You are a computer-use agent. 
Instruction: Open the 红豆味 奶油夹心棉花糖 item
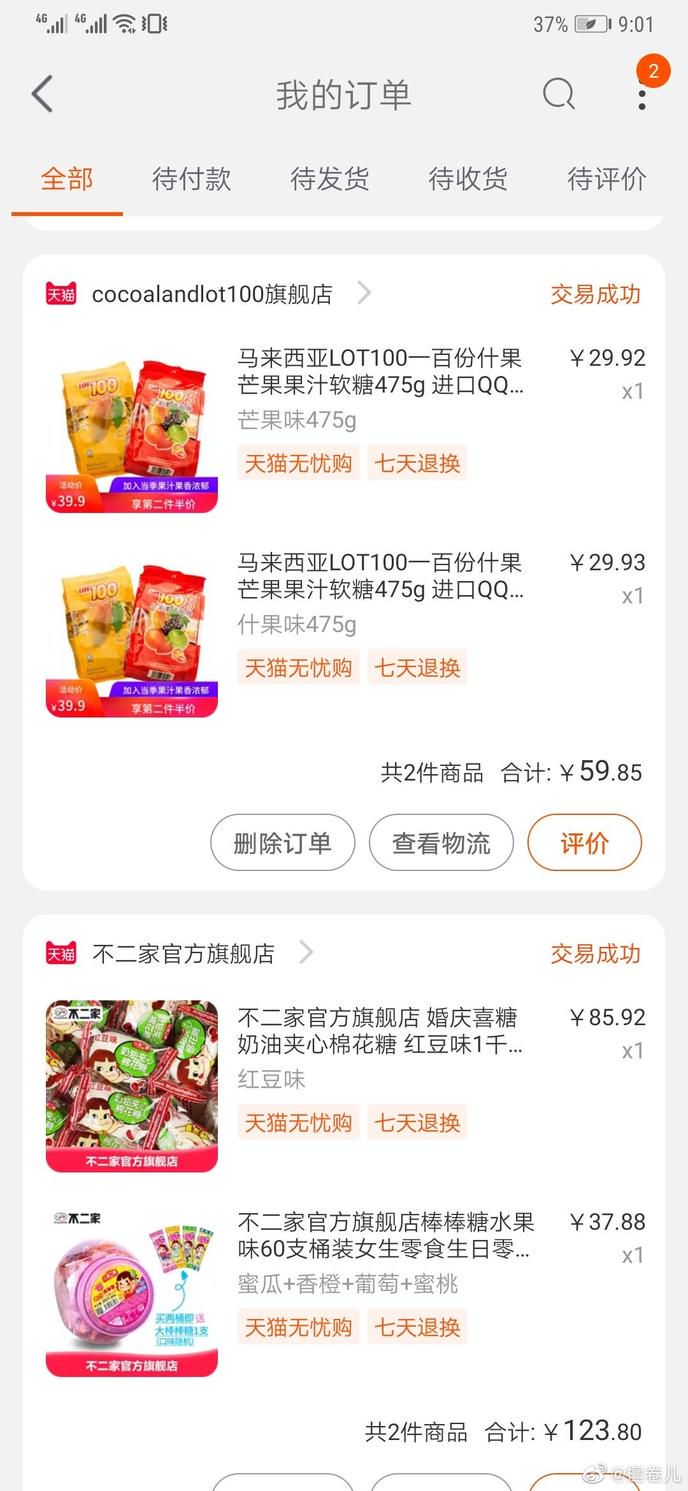pyautogui.click(x=345, y=1086)
